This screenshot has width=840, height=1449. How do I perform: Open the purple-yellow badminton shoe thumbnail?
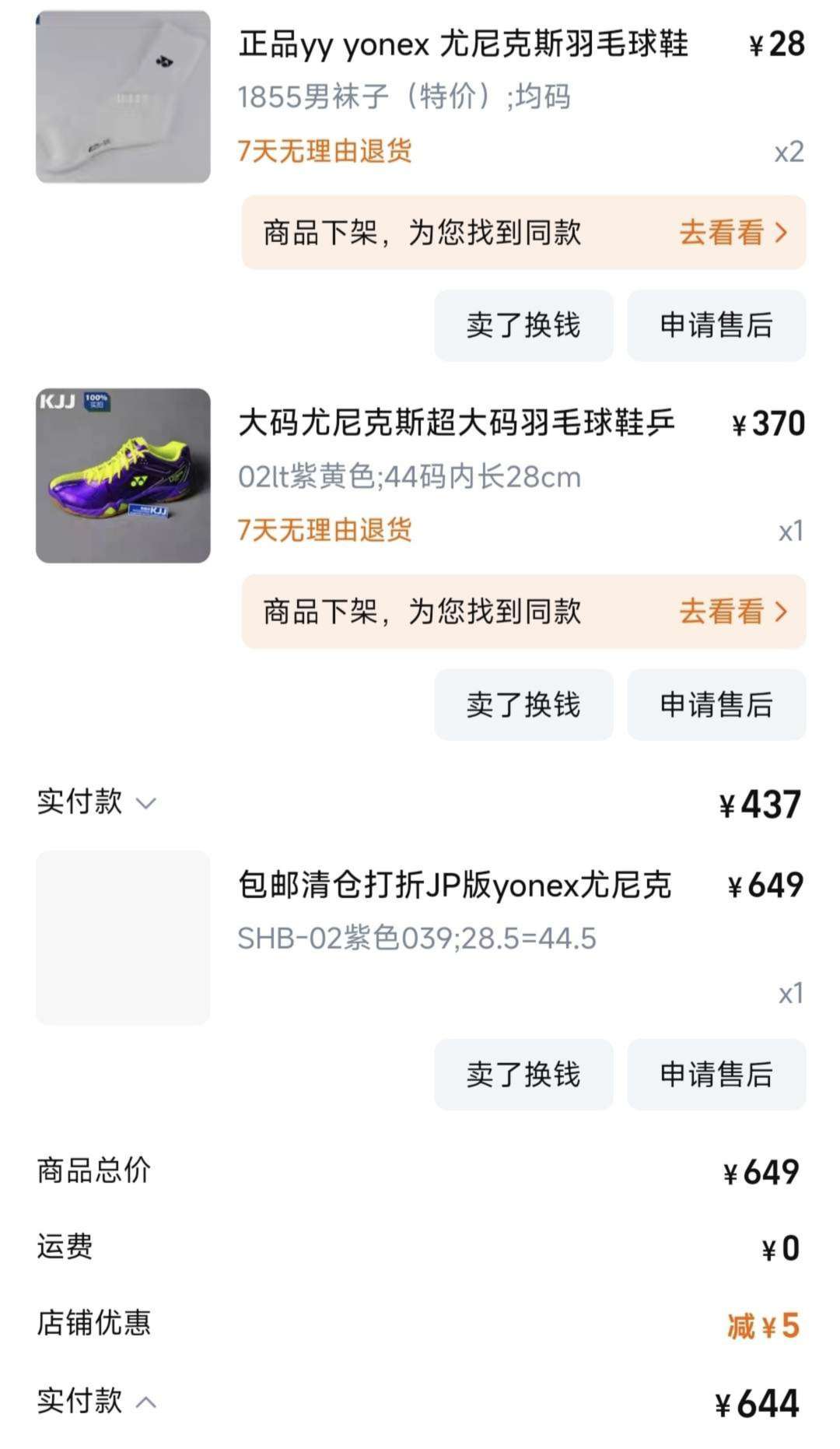123,475
